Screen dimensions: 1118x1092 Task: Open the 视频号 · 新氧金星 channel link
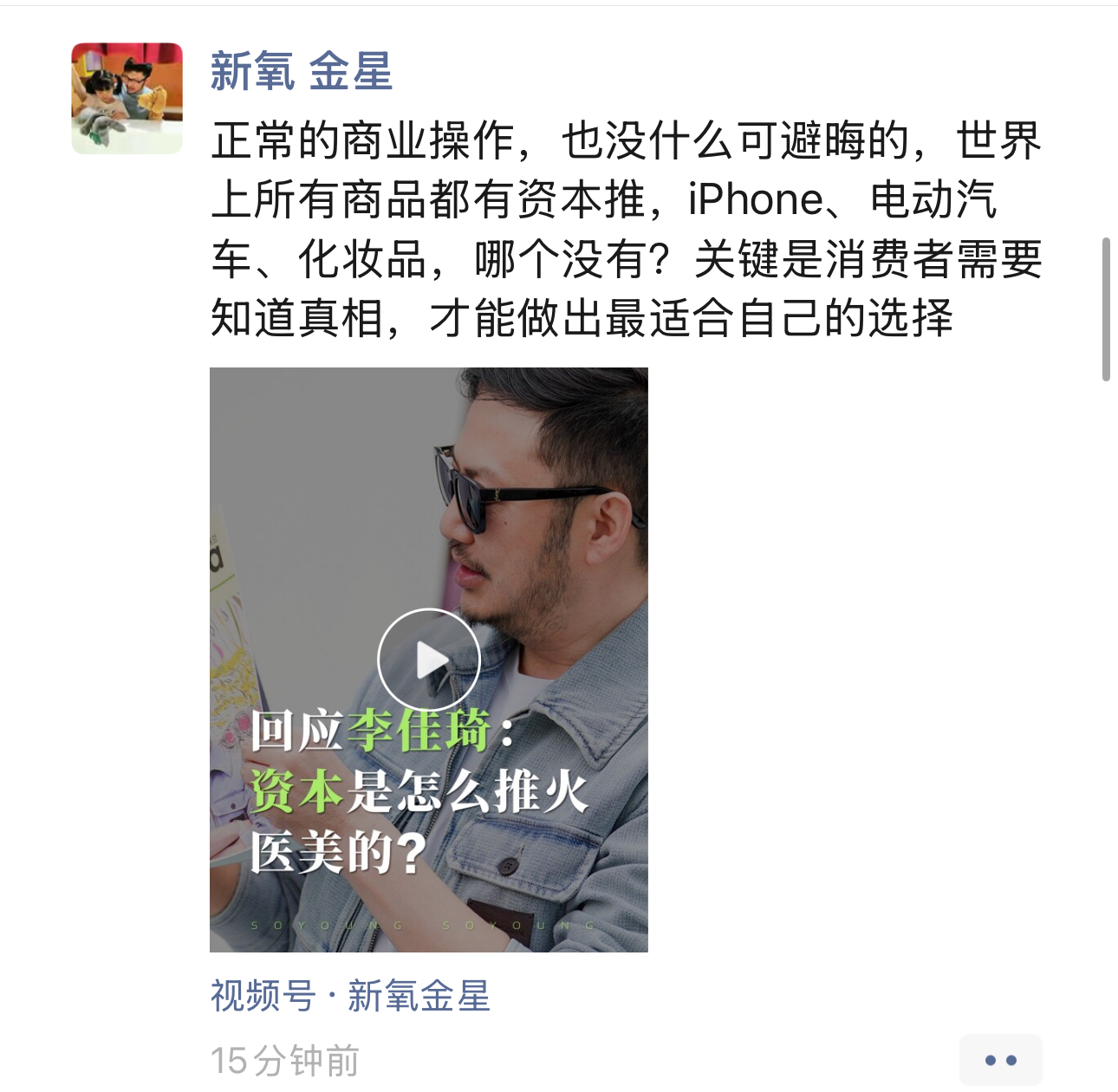click(x=350, y=996)
